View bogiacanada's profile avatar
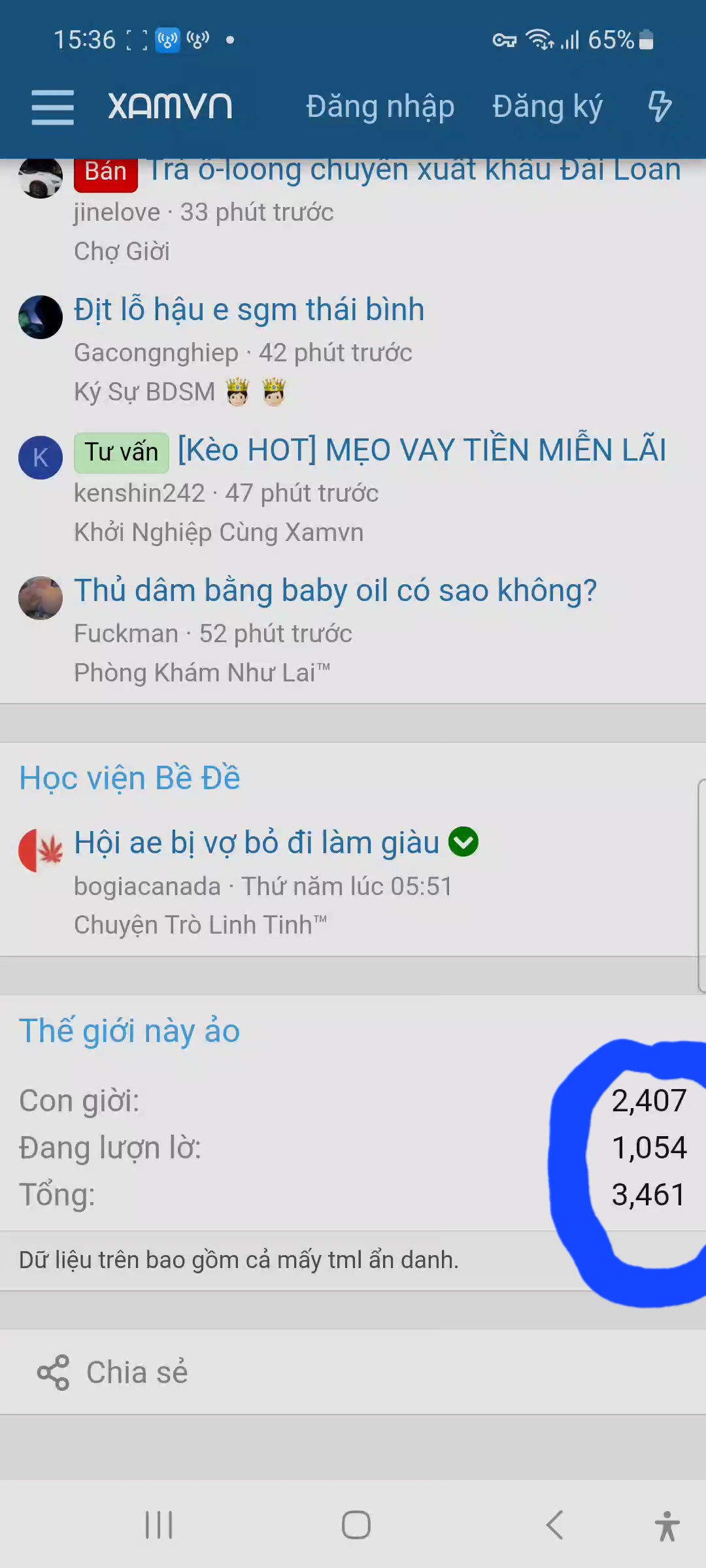The height and width of the screenshot is (1568, 706). (41, 851)
